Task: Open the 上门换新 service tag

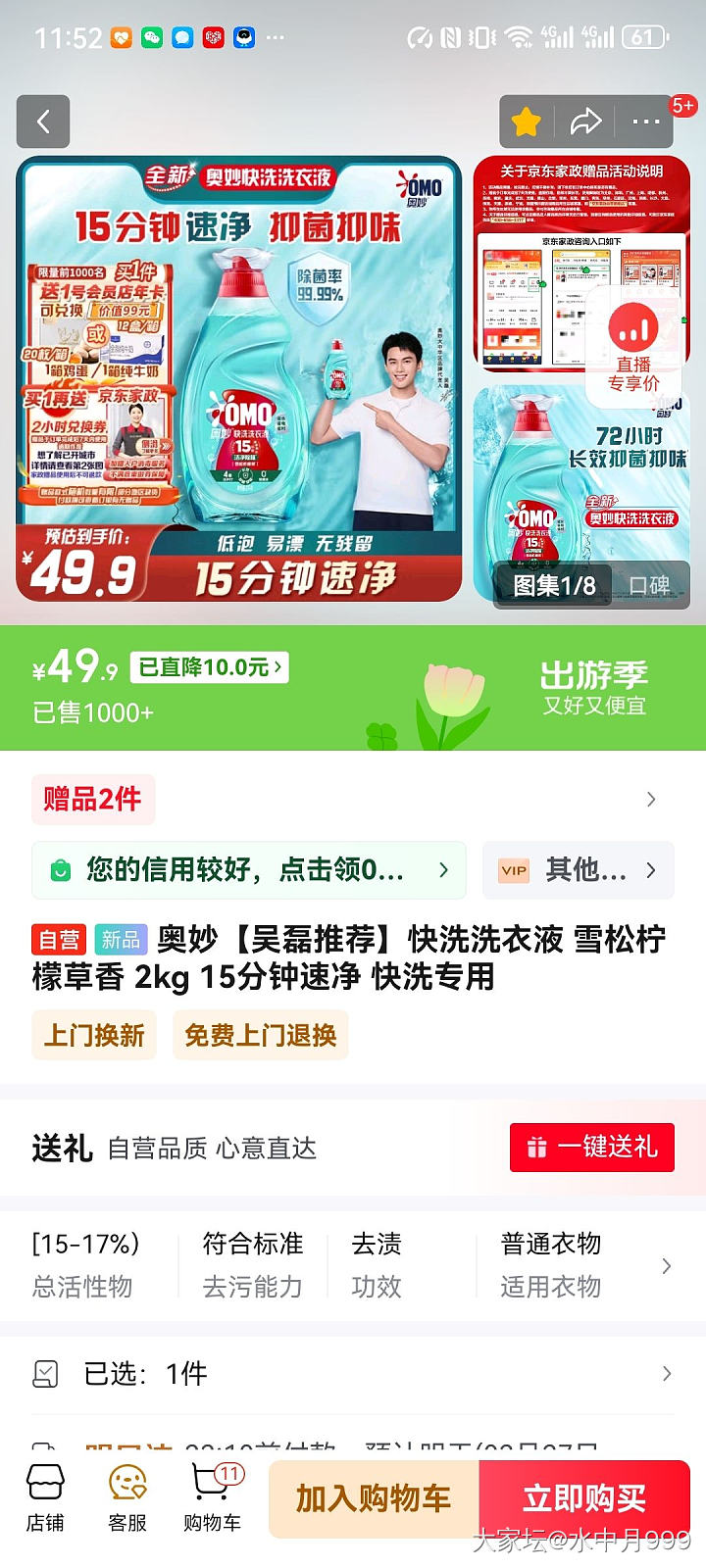Action: click(x=94, y=1035)
